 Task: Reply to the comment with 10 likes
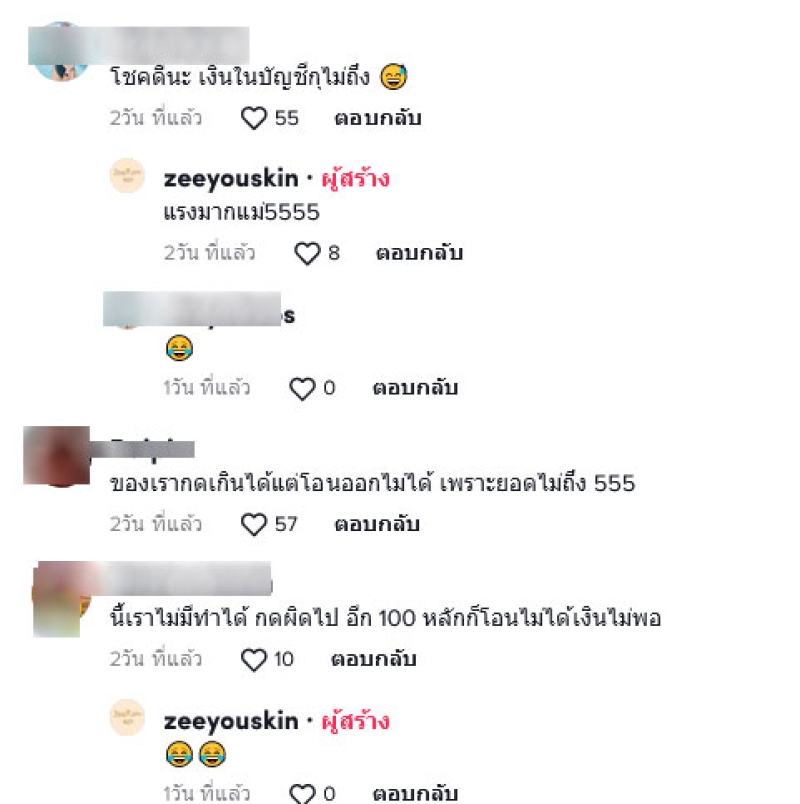pos(374,660)
